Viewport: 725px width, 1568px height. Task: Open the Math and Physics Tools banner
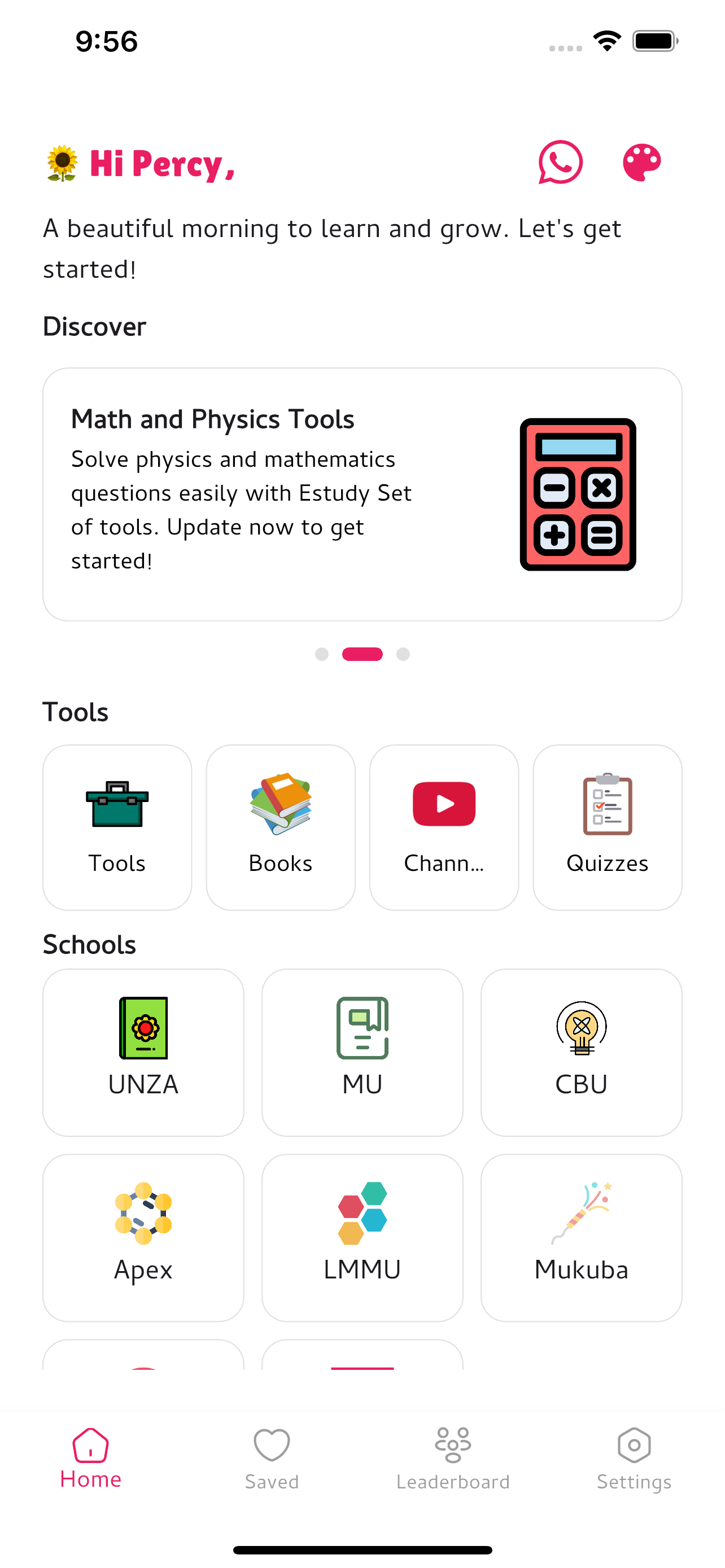[361, 493]
